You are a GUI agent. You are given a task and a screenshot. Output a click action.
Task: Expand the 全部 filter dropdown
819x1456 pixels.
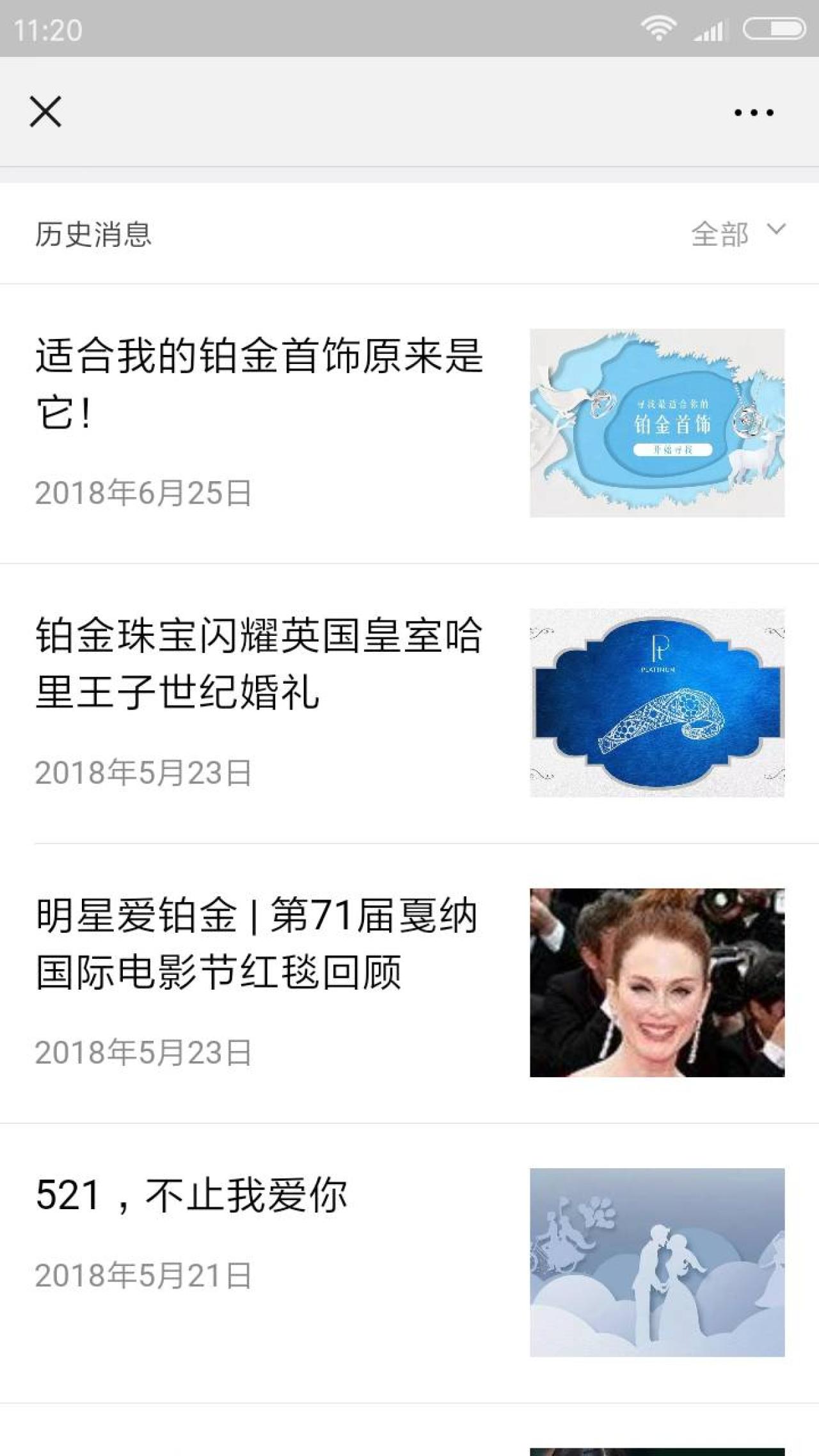pos(738,233)
